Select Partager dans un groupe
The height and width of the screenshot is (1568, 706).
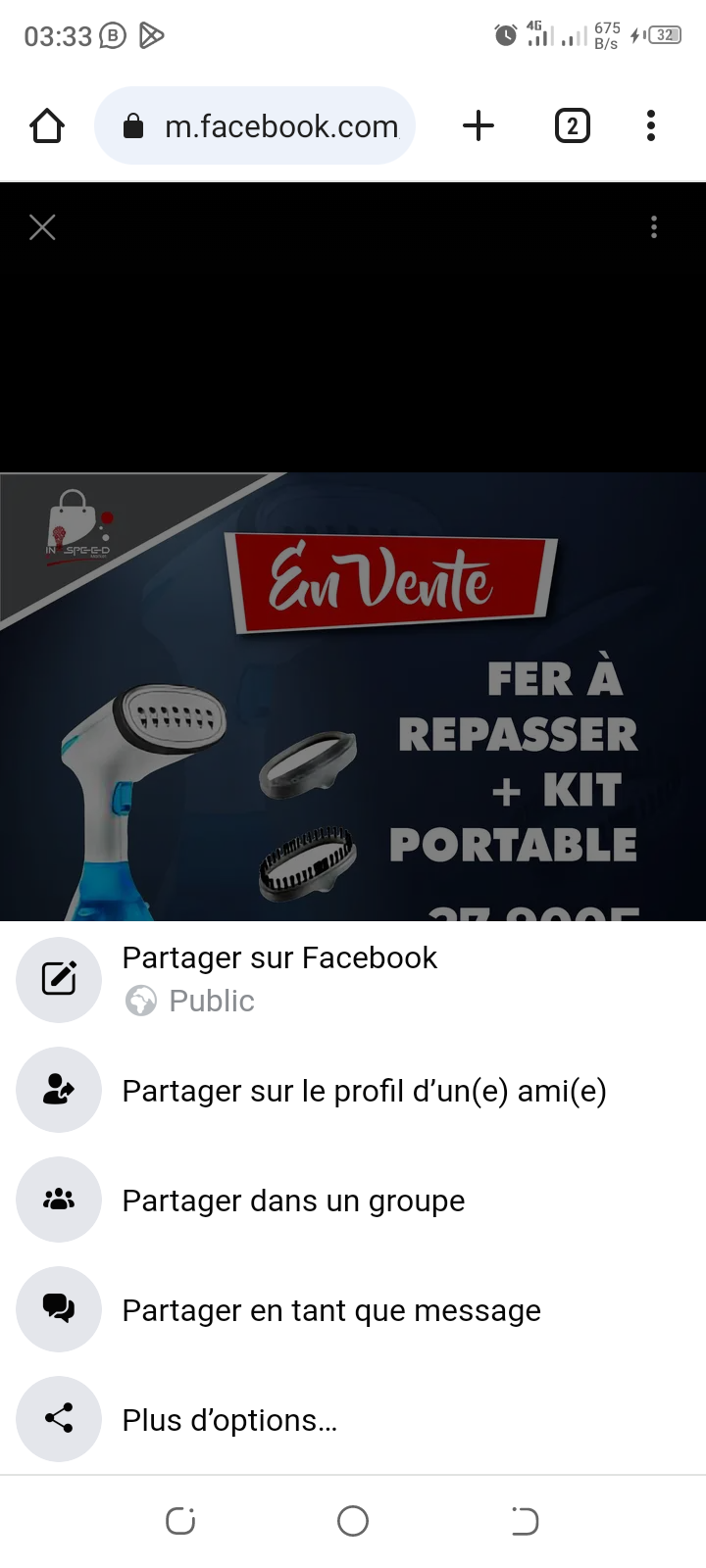pos(293,1200)
